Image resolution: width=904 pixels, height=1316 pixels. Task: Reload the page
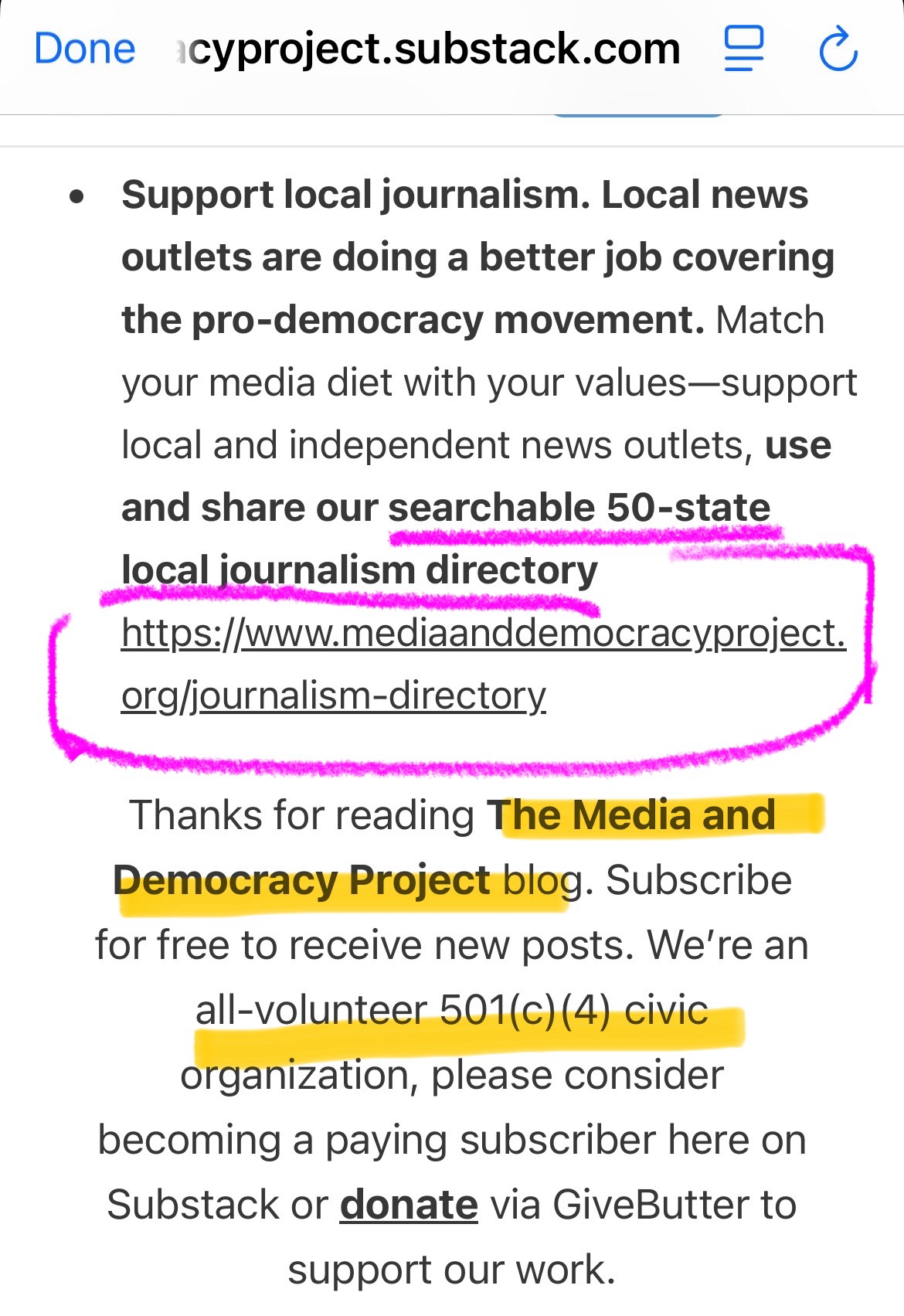(838, 50)
